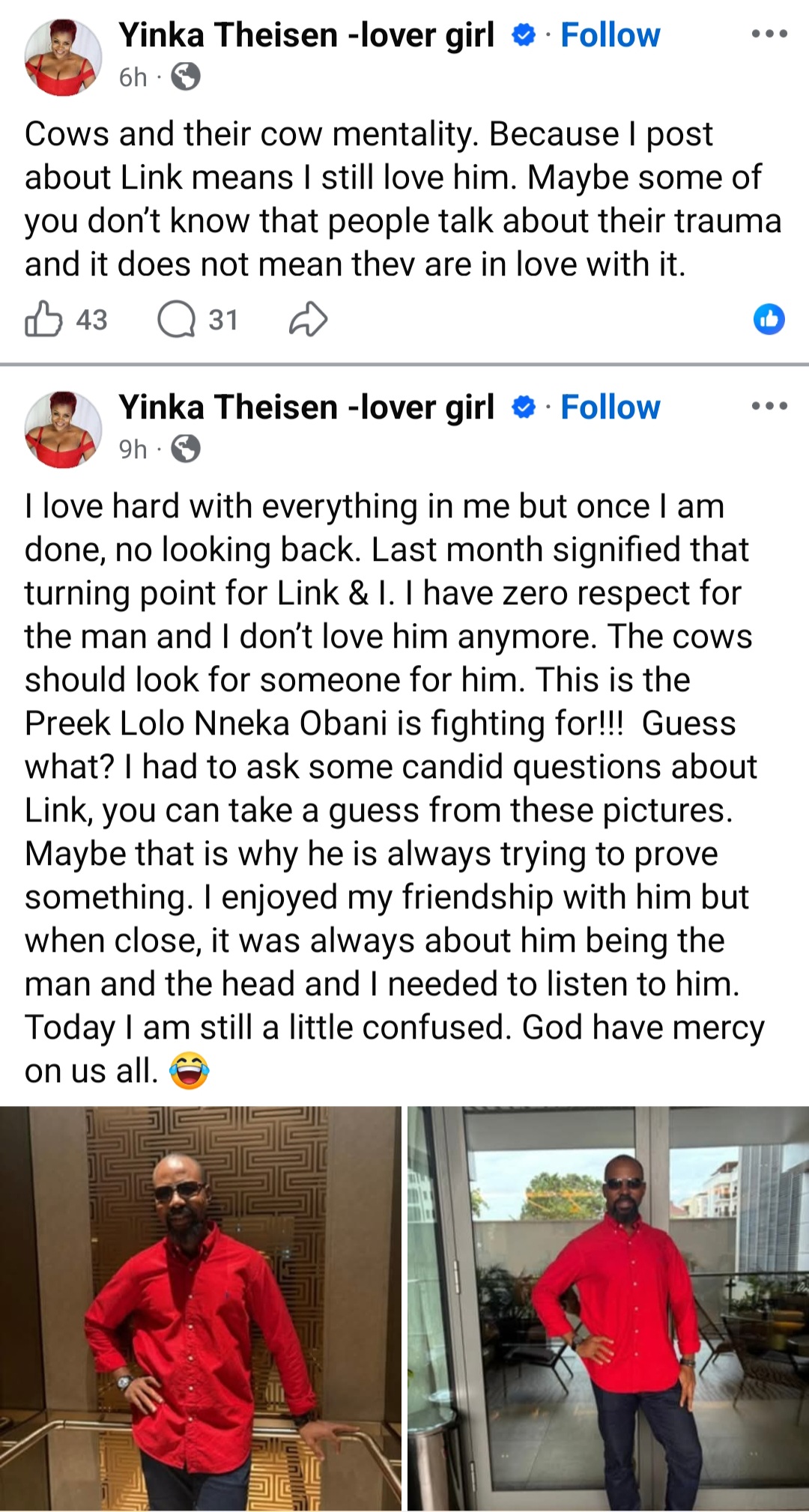Click the Follow link on the first post

609,34
